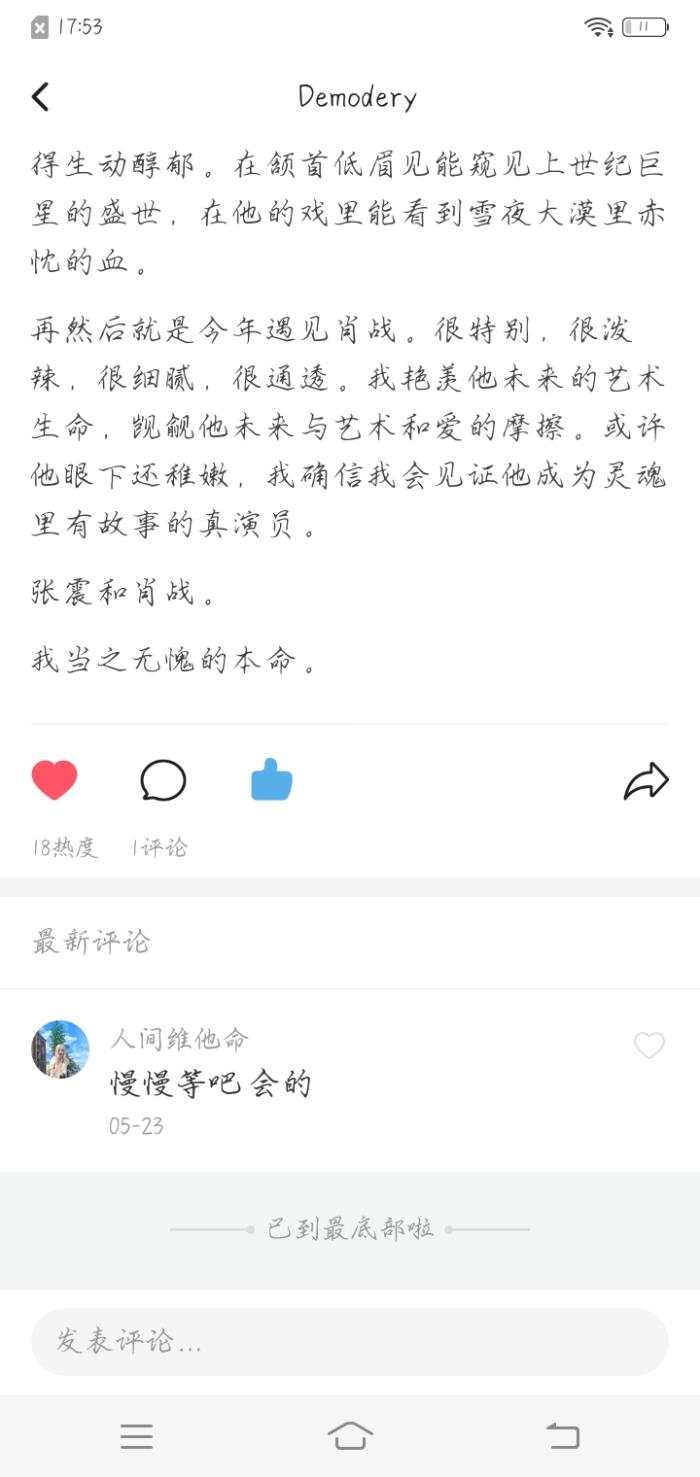
Task: Go back using the top-left arrow
Action: click(x=40, y=97)
